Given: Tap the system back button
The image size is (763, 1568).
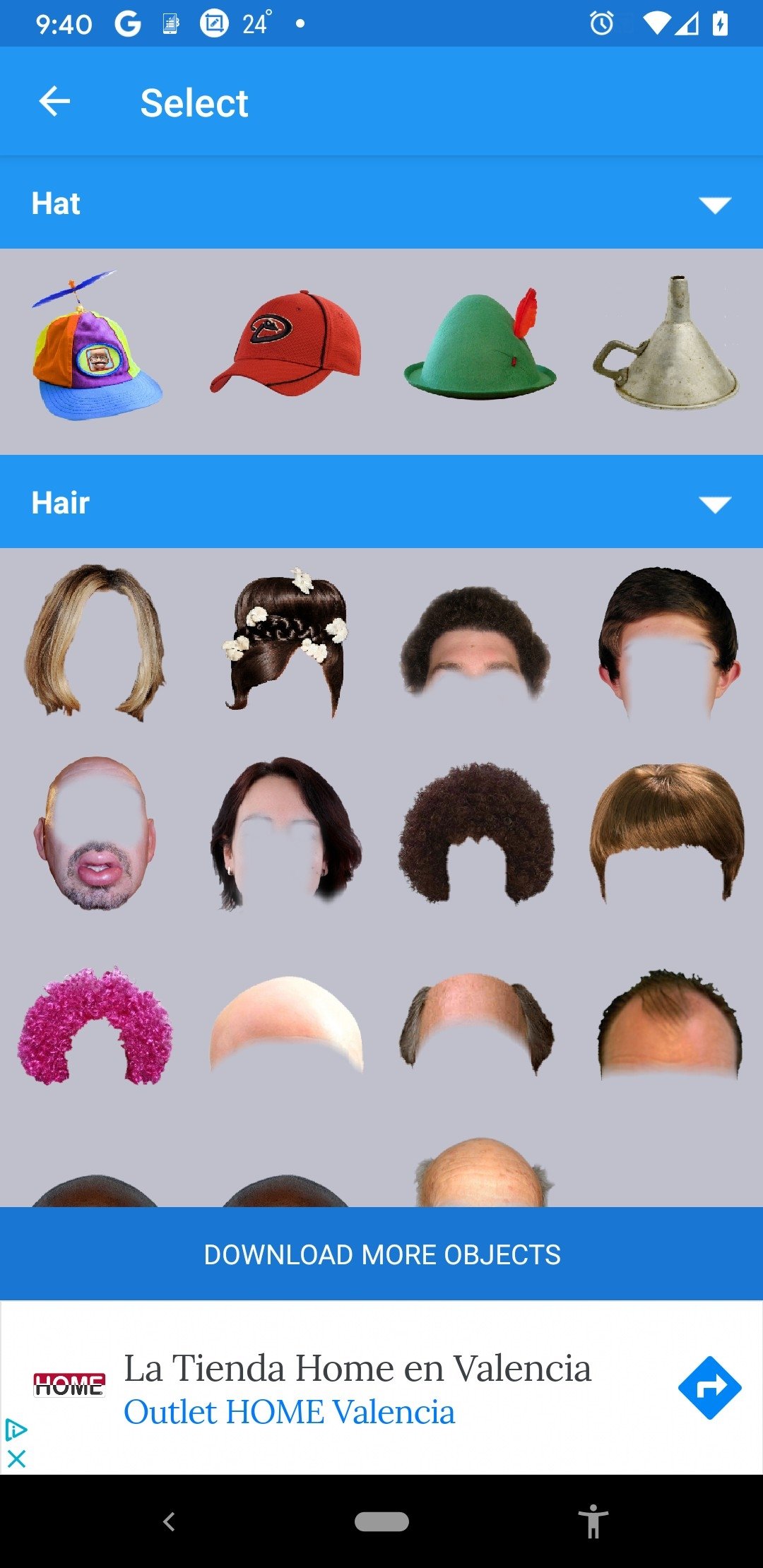Looking at the screenshot, I should point(169,1521).
